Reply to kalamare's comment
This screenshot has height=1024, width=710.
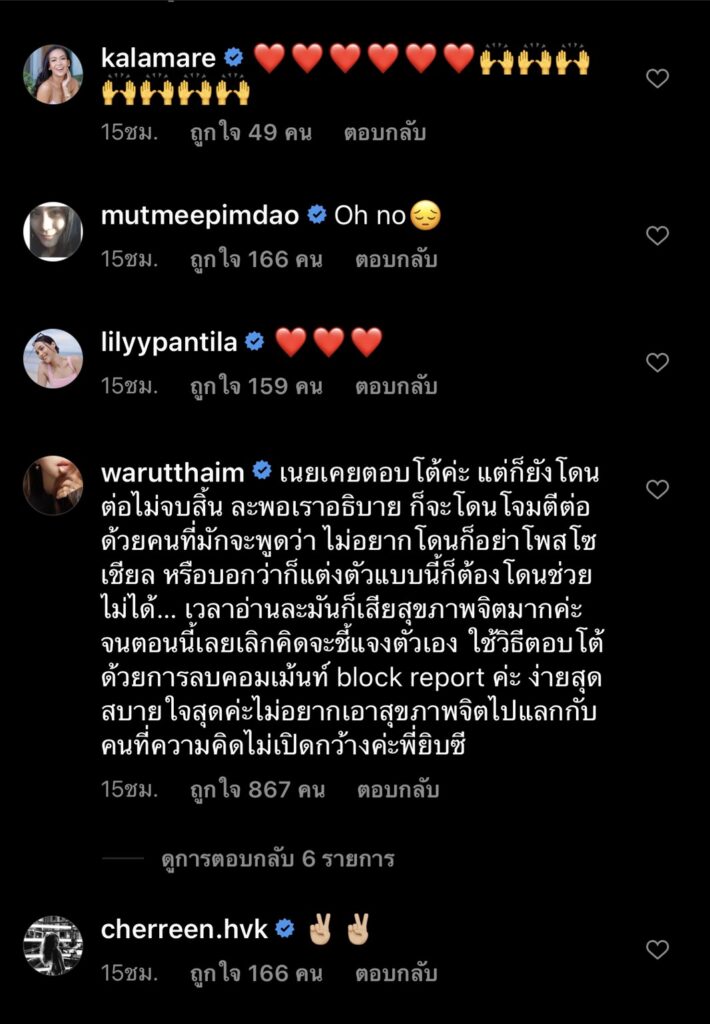pyautogui.click(x=386, y=132)
